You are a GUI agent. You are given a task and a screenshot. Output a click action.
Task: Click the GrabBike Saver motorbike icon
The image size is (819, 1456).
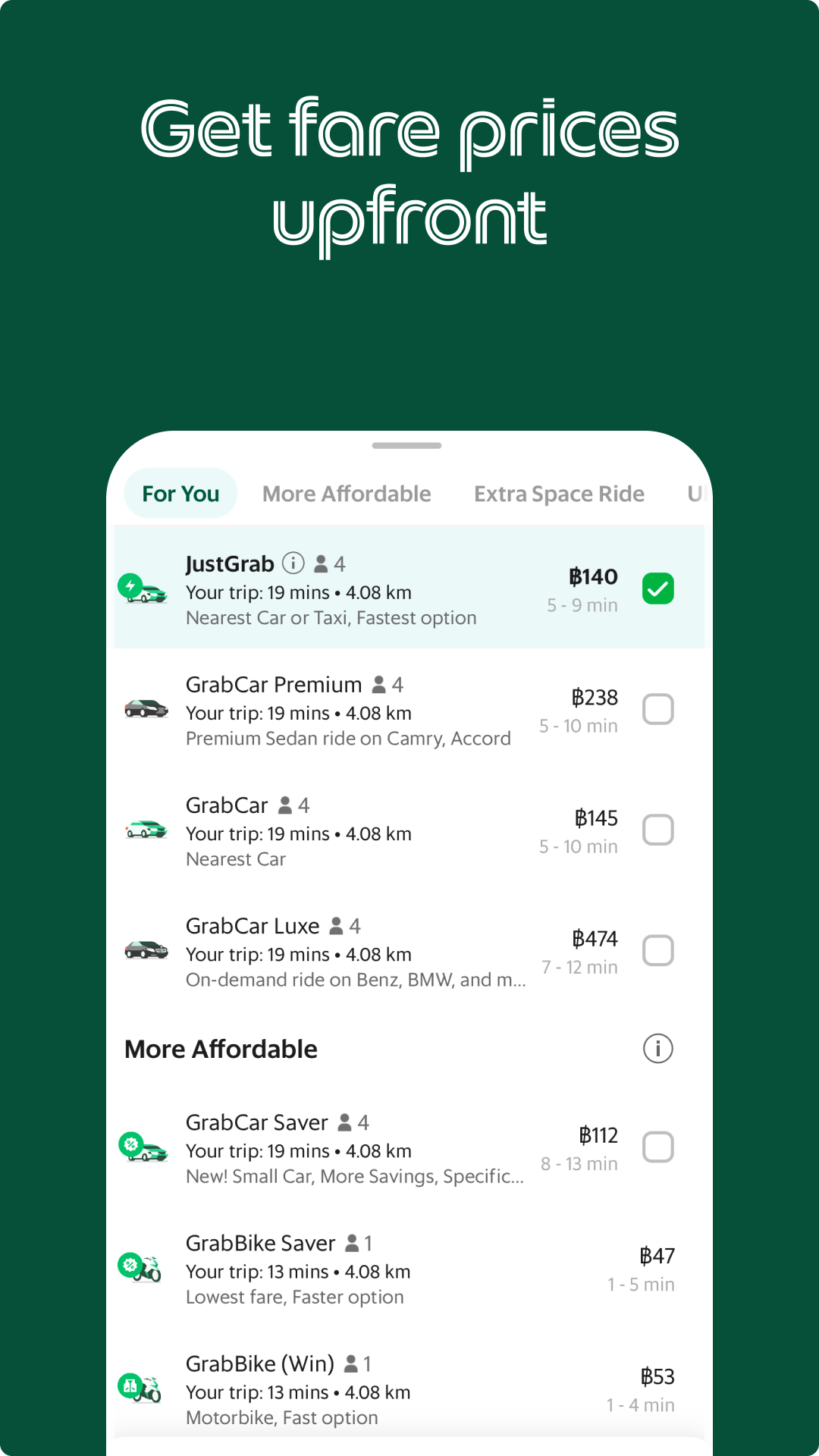146,1268
